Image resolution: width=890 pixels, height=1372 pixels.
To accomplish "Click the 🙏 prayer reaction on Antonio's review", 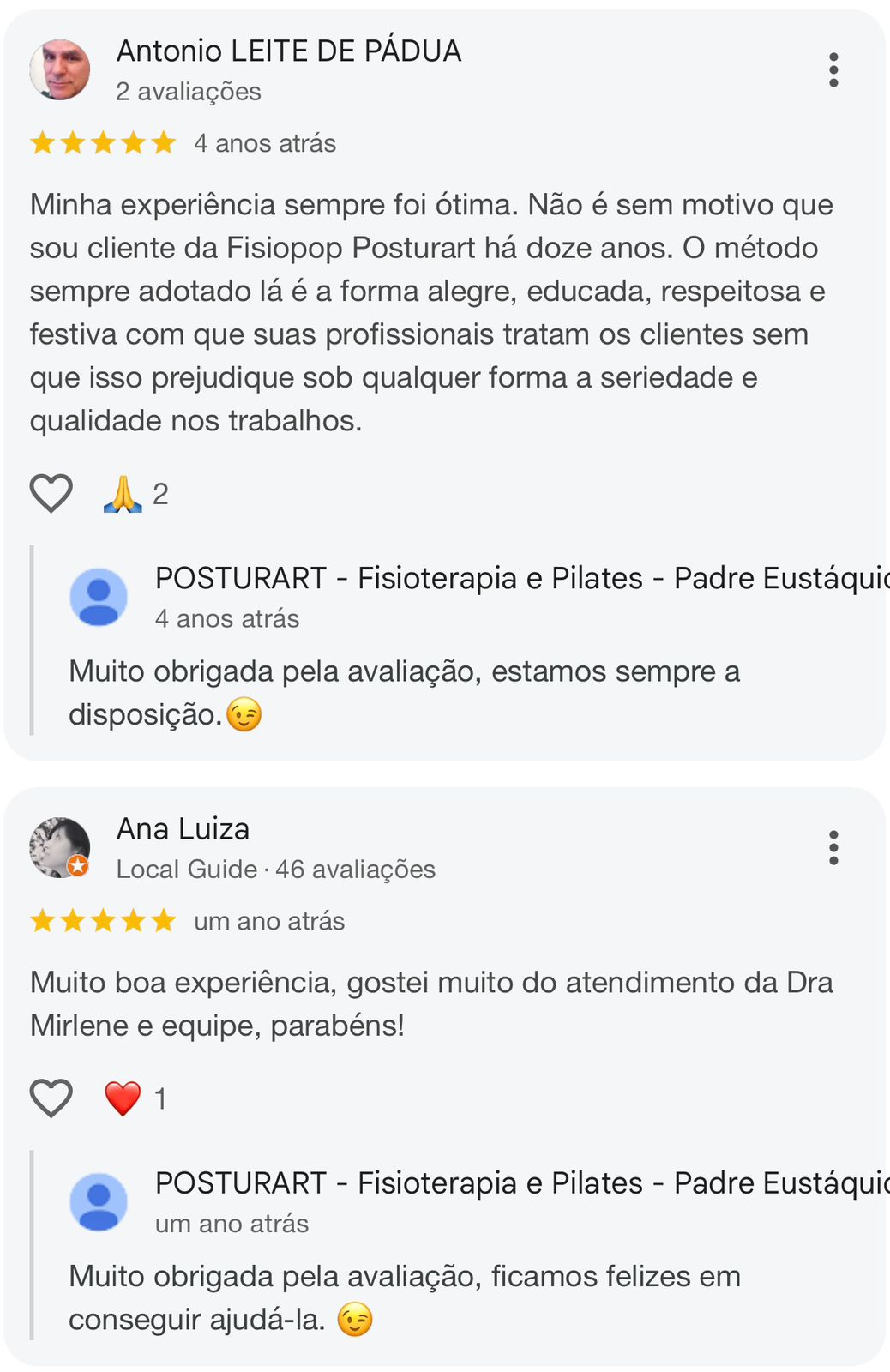I will point(123,491).
